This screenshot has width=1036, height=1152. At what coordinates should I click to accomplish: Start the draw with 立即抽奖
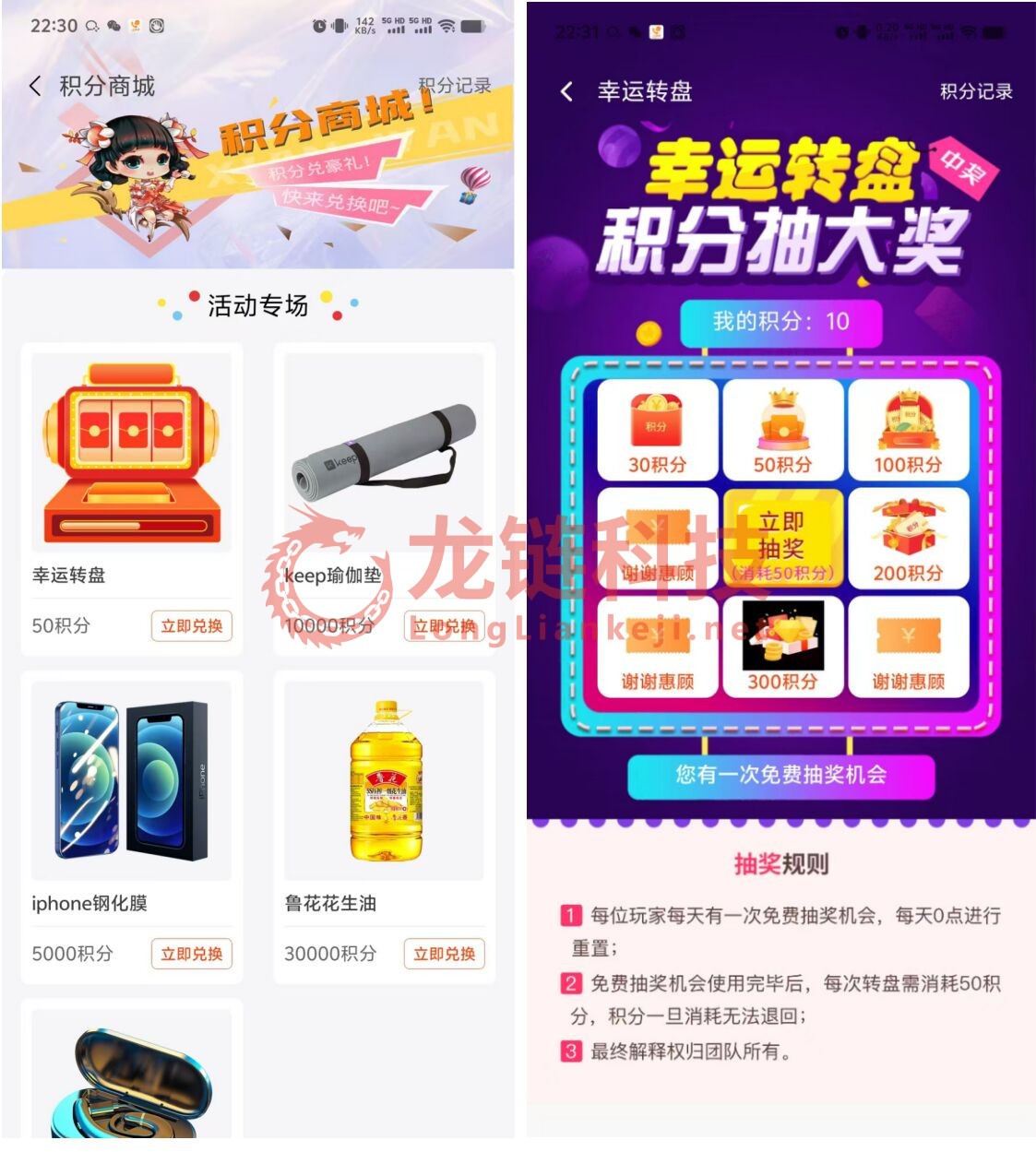pyautogui.click(x=782, y=538)
